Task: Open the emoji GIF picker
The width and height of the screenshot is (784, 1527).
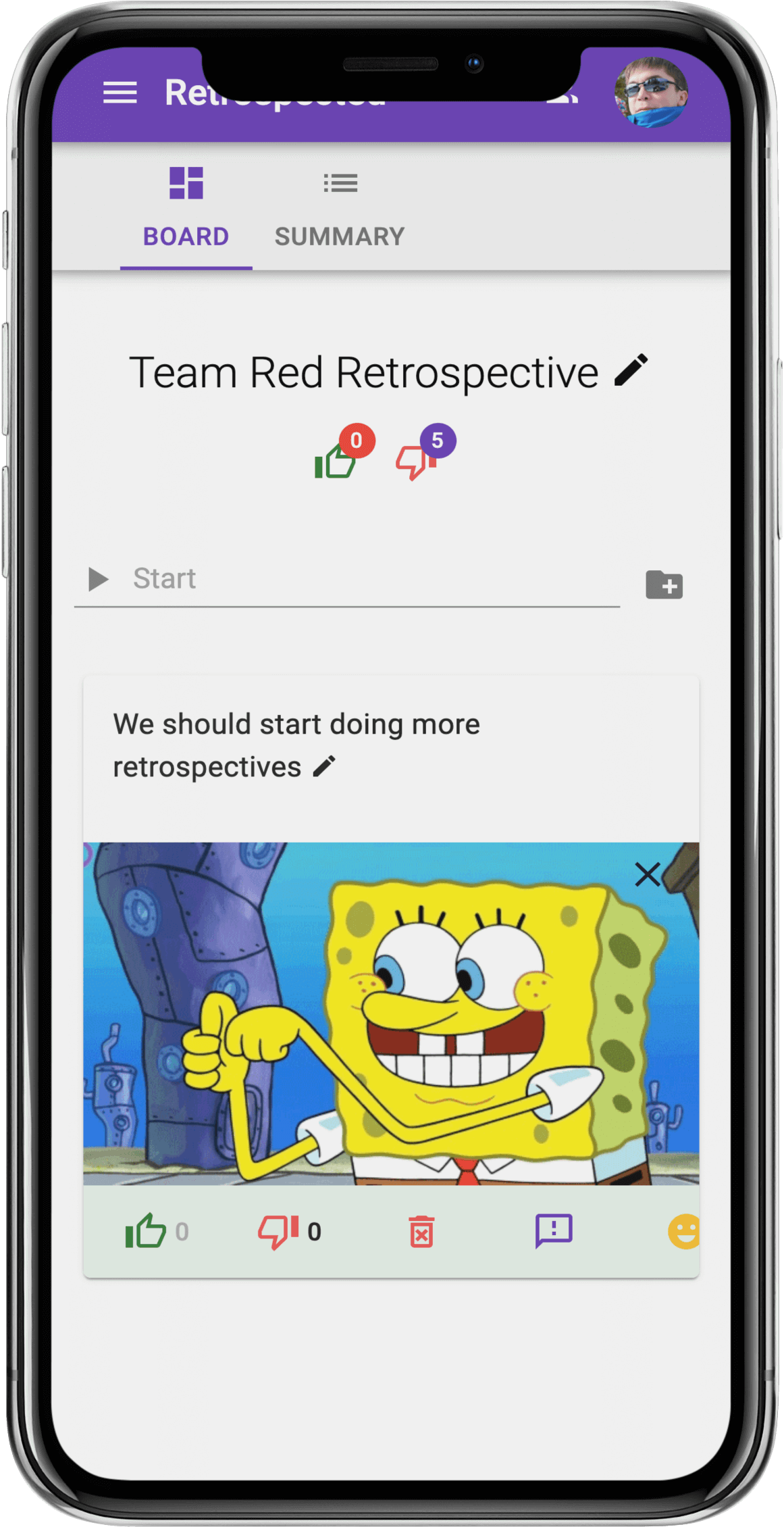Action: pos(683,1231)
